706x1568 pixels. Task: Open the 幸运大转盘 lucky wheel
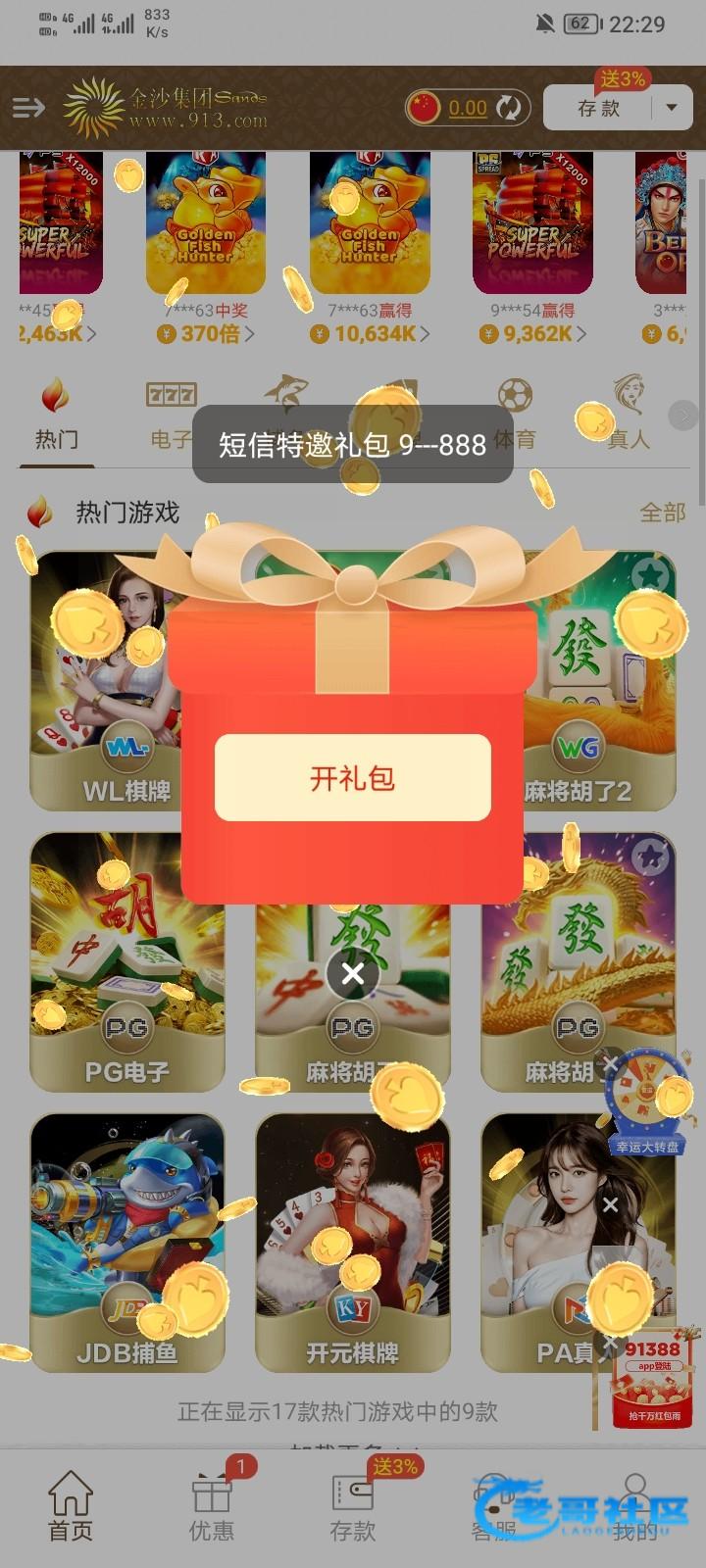pyautogui.click(x=647, y=1102)
